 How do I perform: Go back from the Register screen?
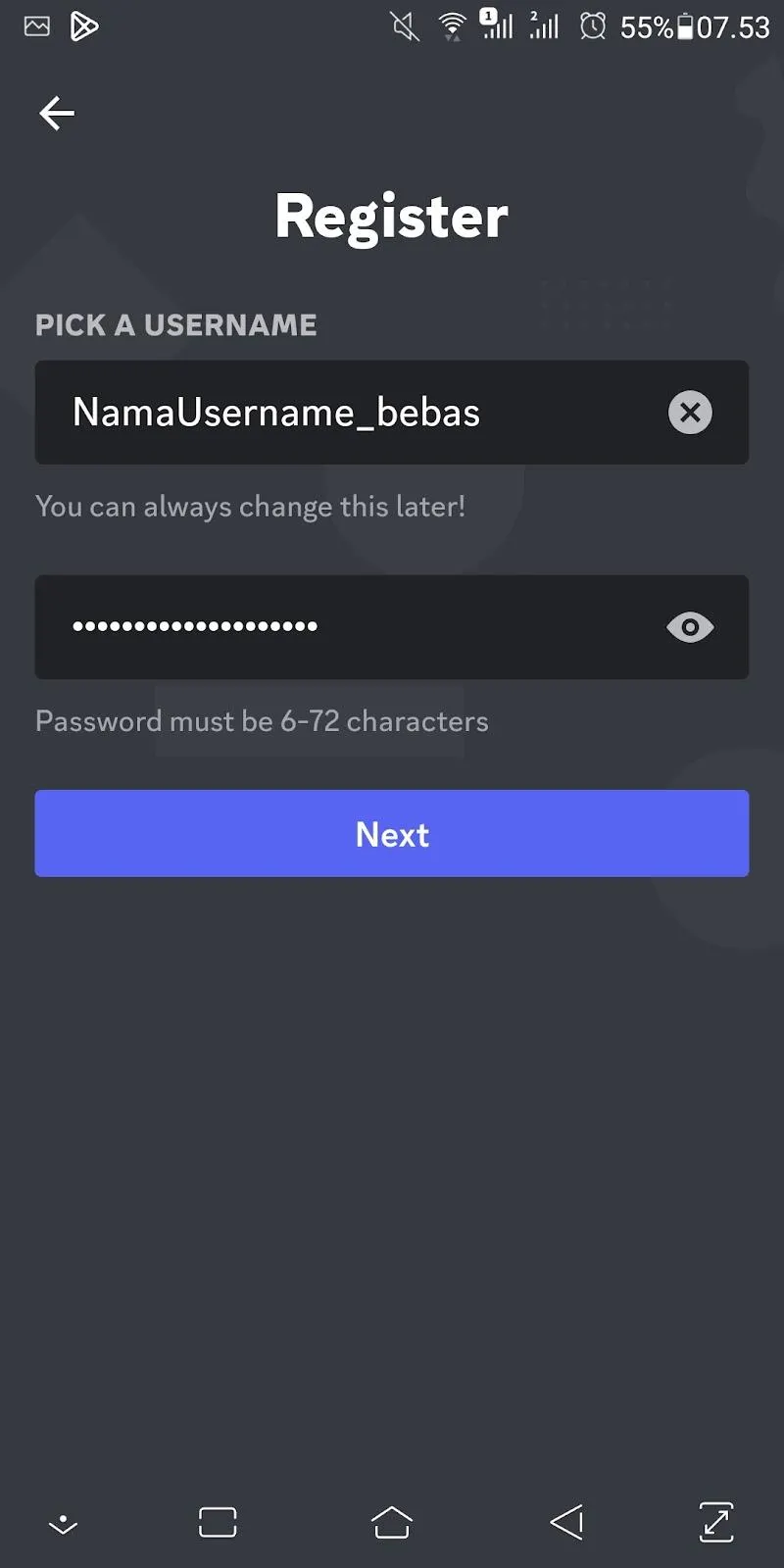point(57,114)
